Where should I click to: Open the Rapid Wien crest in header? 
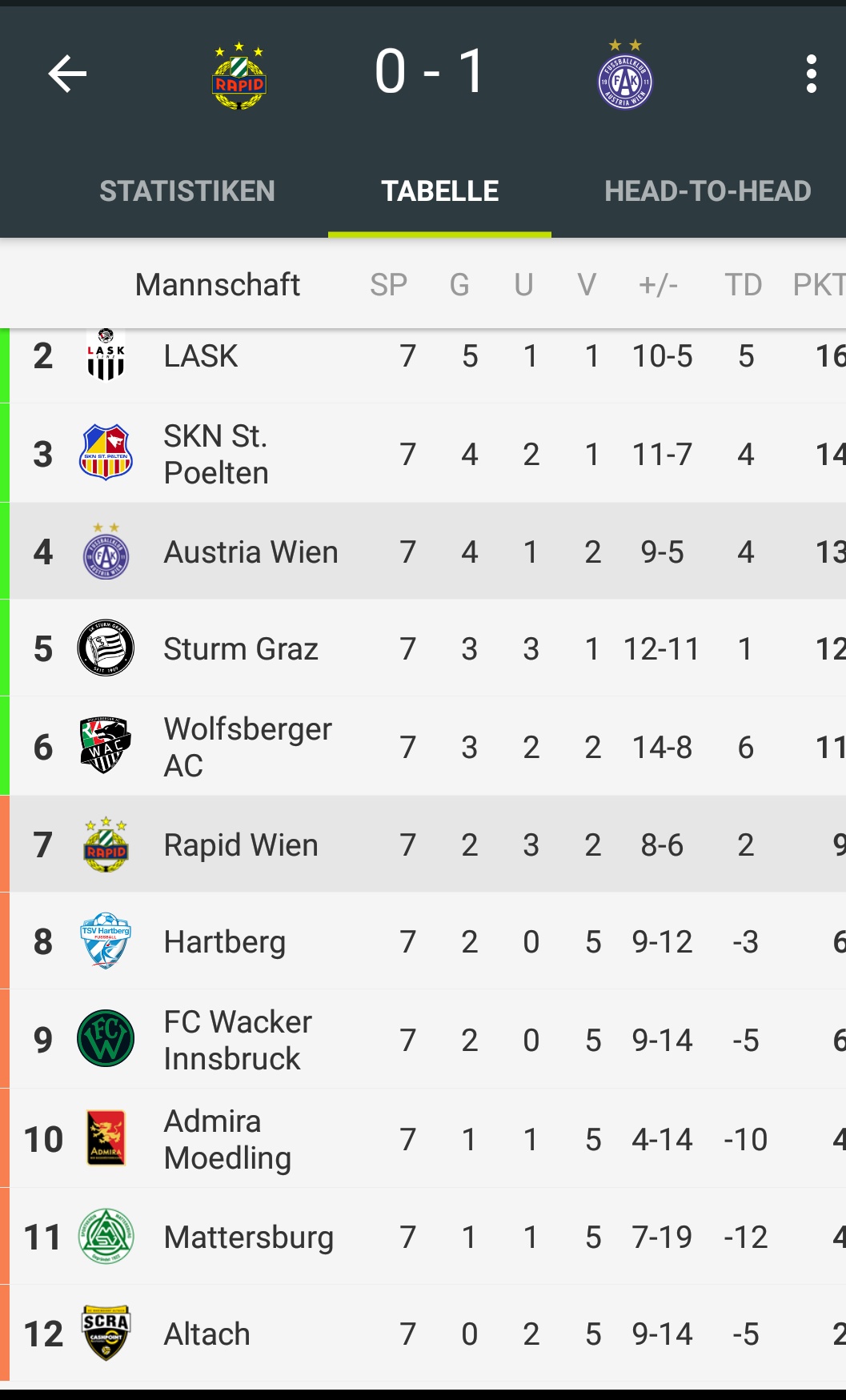(x=239, y=77)
